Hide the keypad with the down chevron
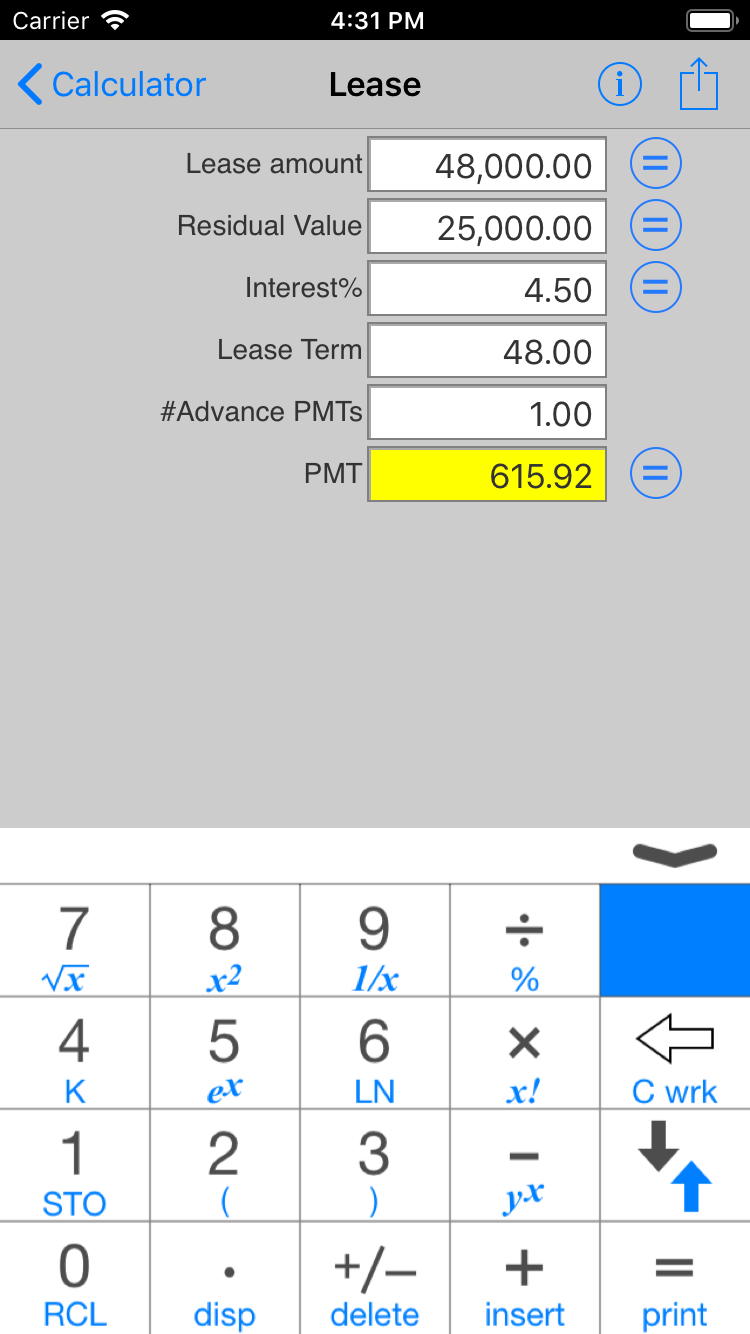Screen dimensions: 750x1334 pos(675,854)
